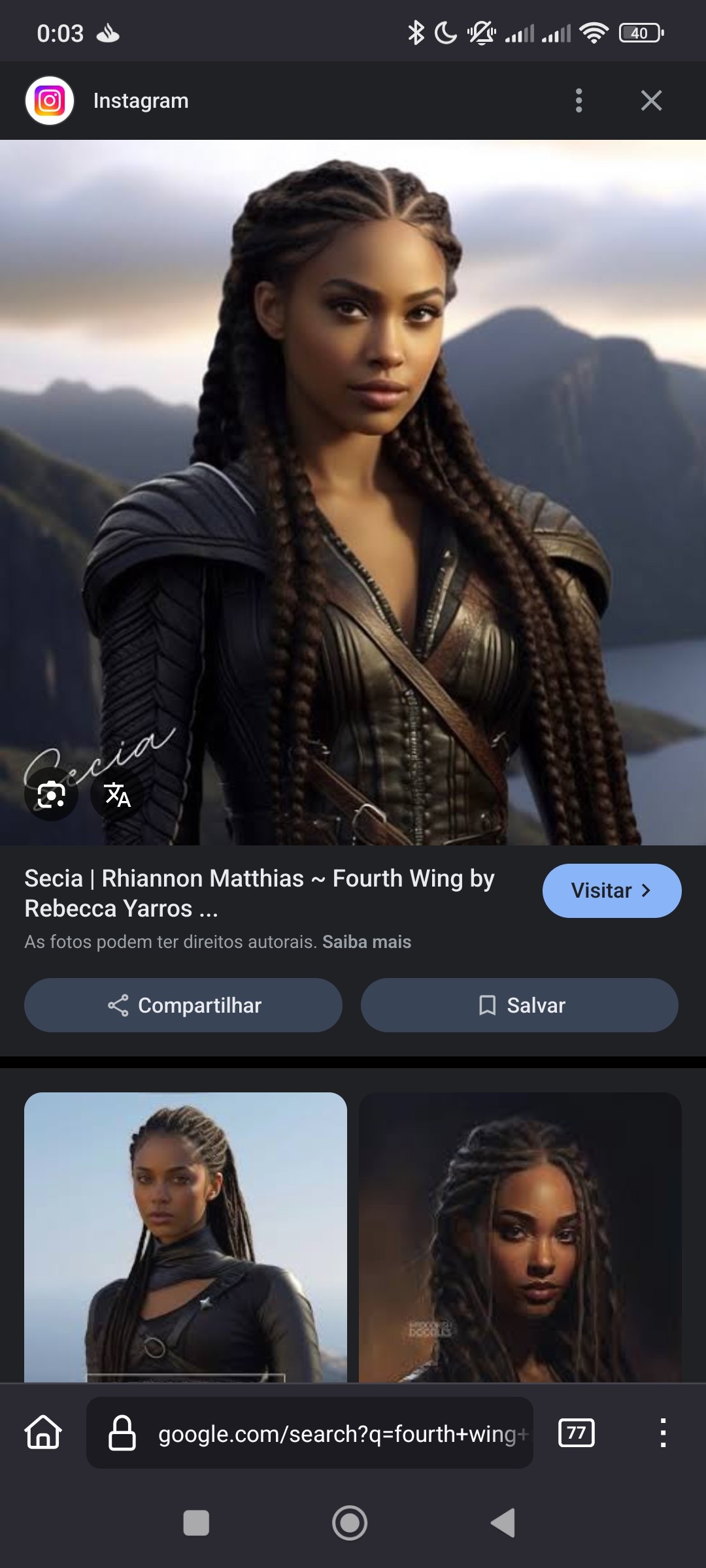
Task: Edit the google.com URL address bar
Action: tap(327, 1433)
